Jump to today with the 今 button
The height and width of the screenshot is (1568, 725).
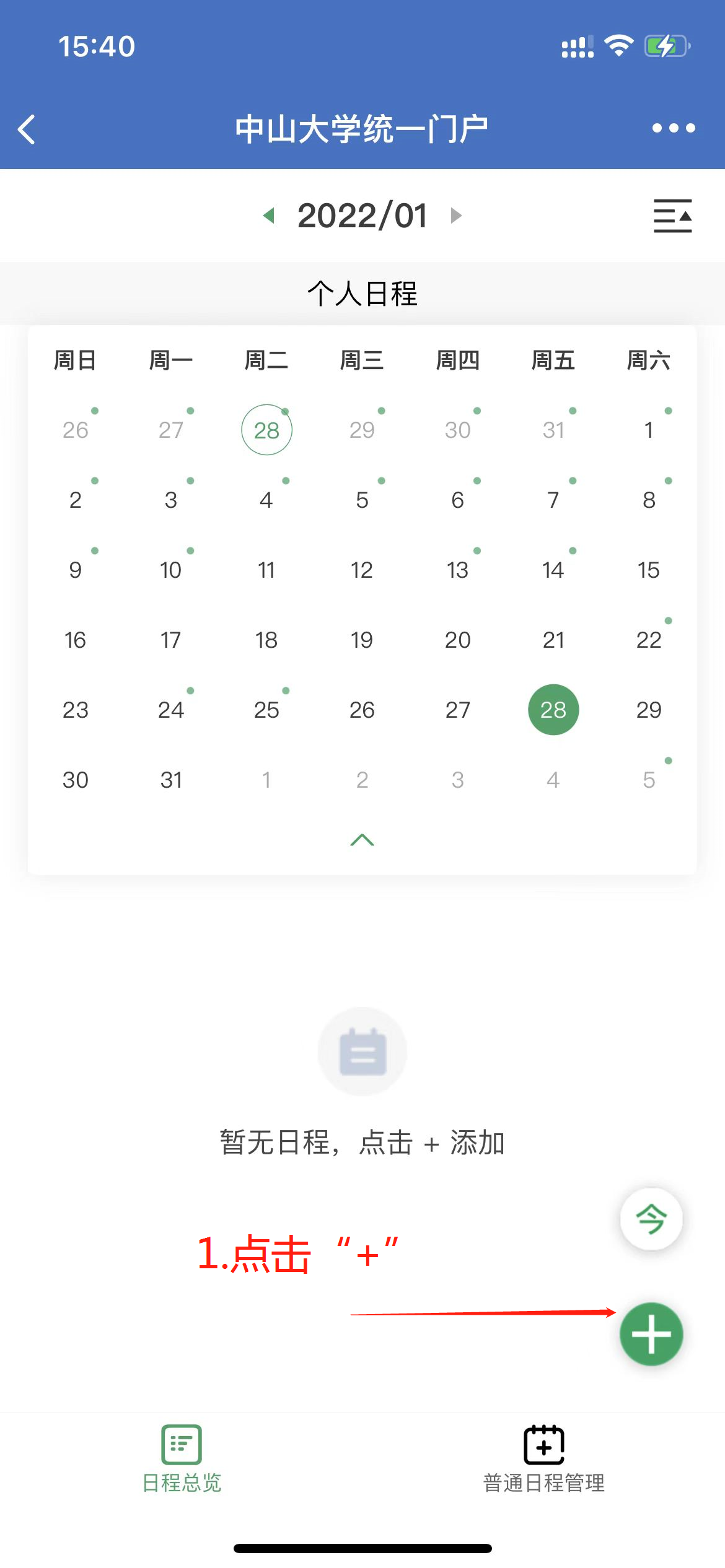(x=651, y=1219)
